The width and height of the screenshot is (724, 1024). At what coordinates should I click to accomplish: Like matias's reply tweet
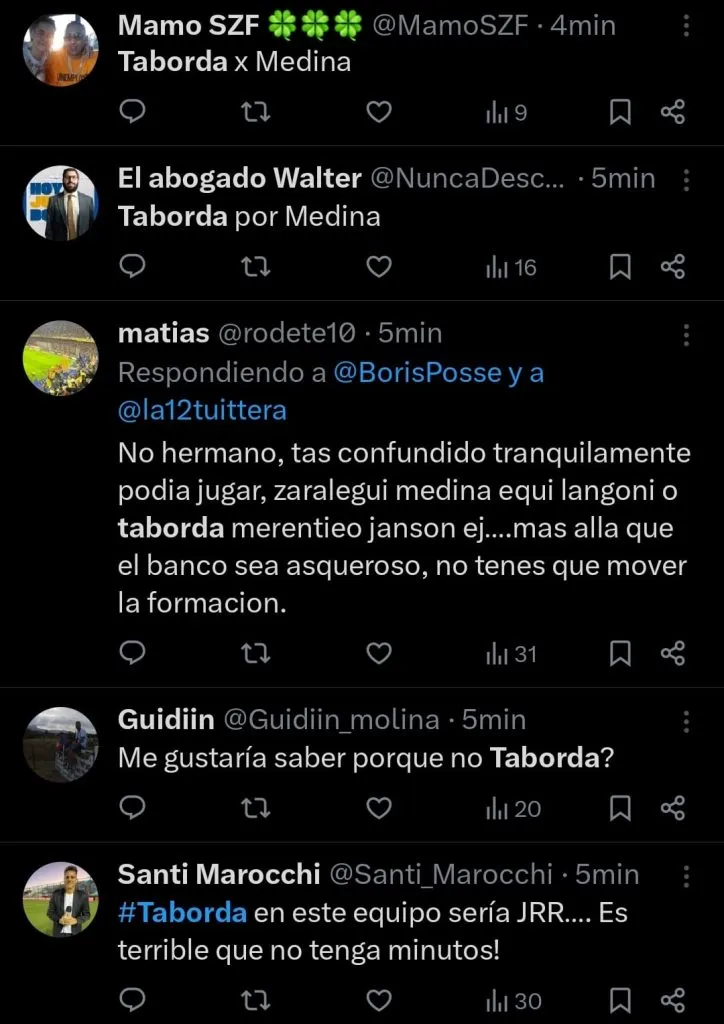378,654
